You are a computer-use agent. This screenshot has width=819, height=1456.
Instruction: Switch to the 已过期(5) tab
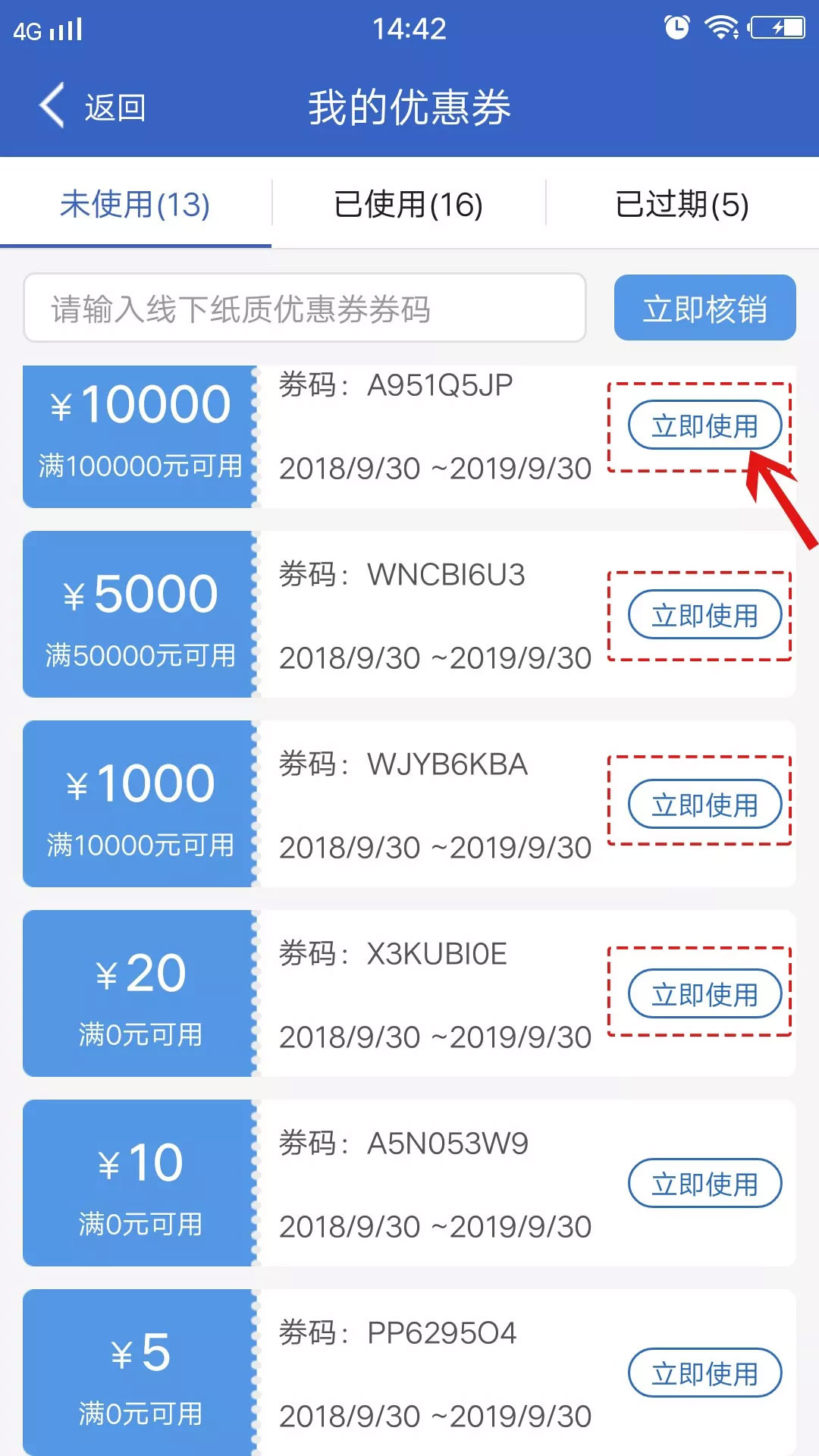[682, 204]
